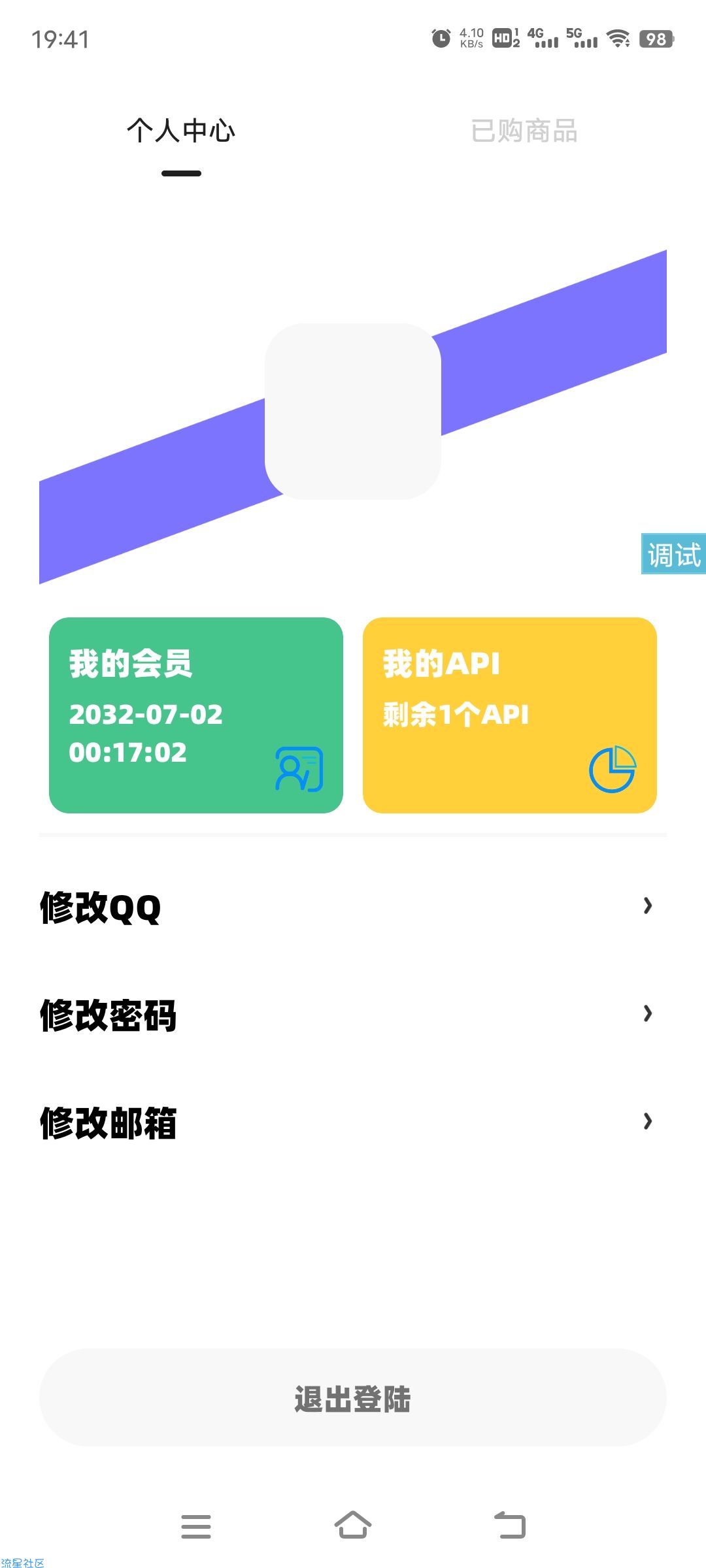The height and width of the screenshot is (1568, 706).
Task: Tap the system back button
Action: coord(510,1526)
